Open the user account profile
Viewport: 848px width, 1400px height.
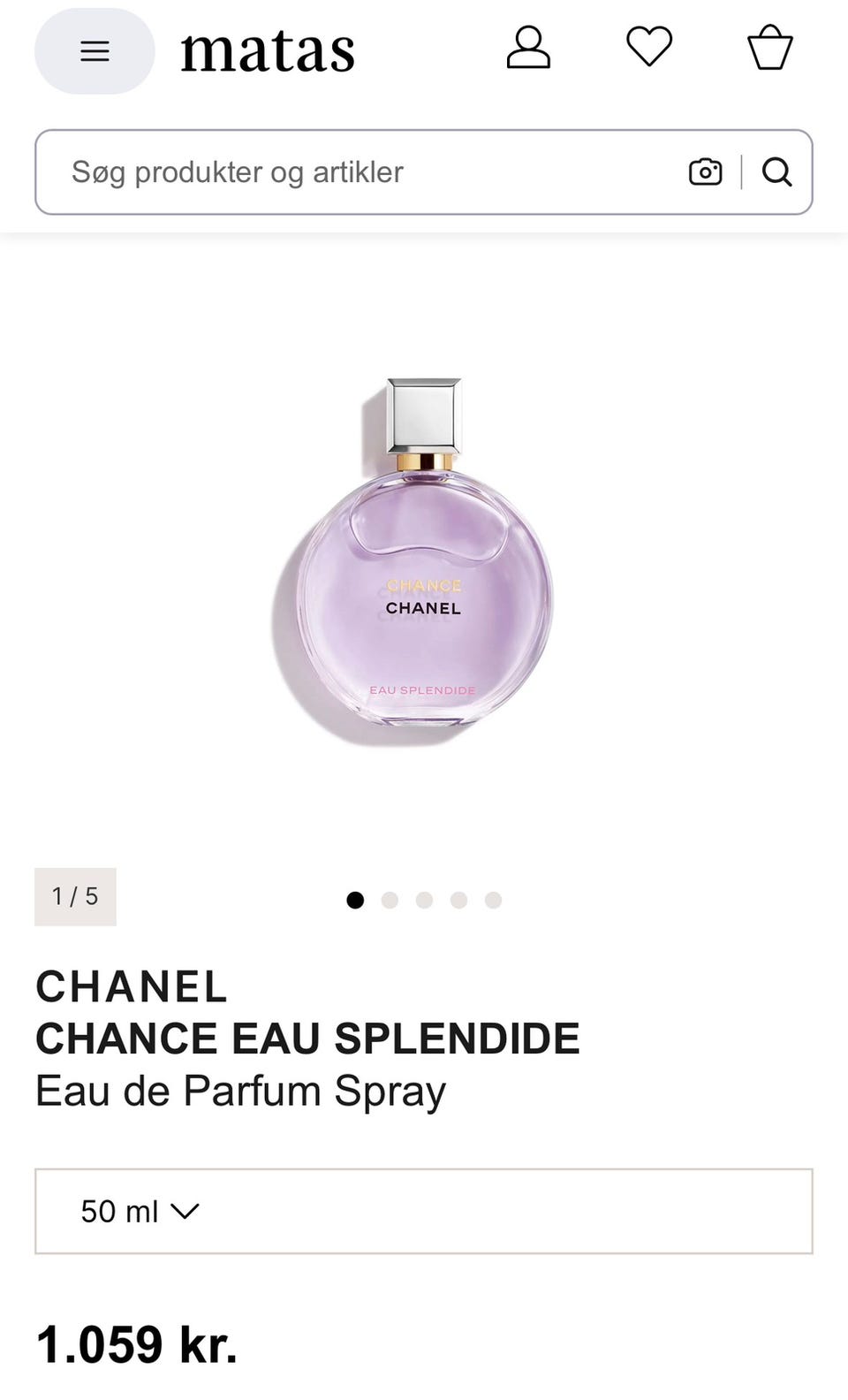coord(528,48)
